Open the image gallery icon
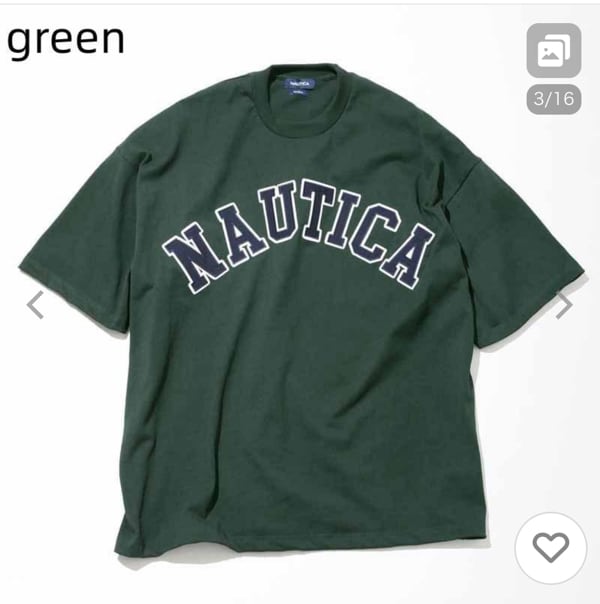Screen dimensions: 600x604 pyautogui.click(x=553, y=51)
